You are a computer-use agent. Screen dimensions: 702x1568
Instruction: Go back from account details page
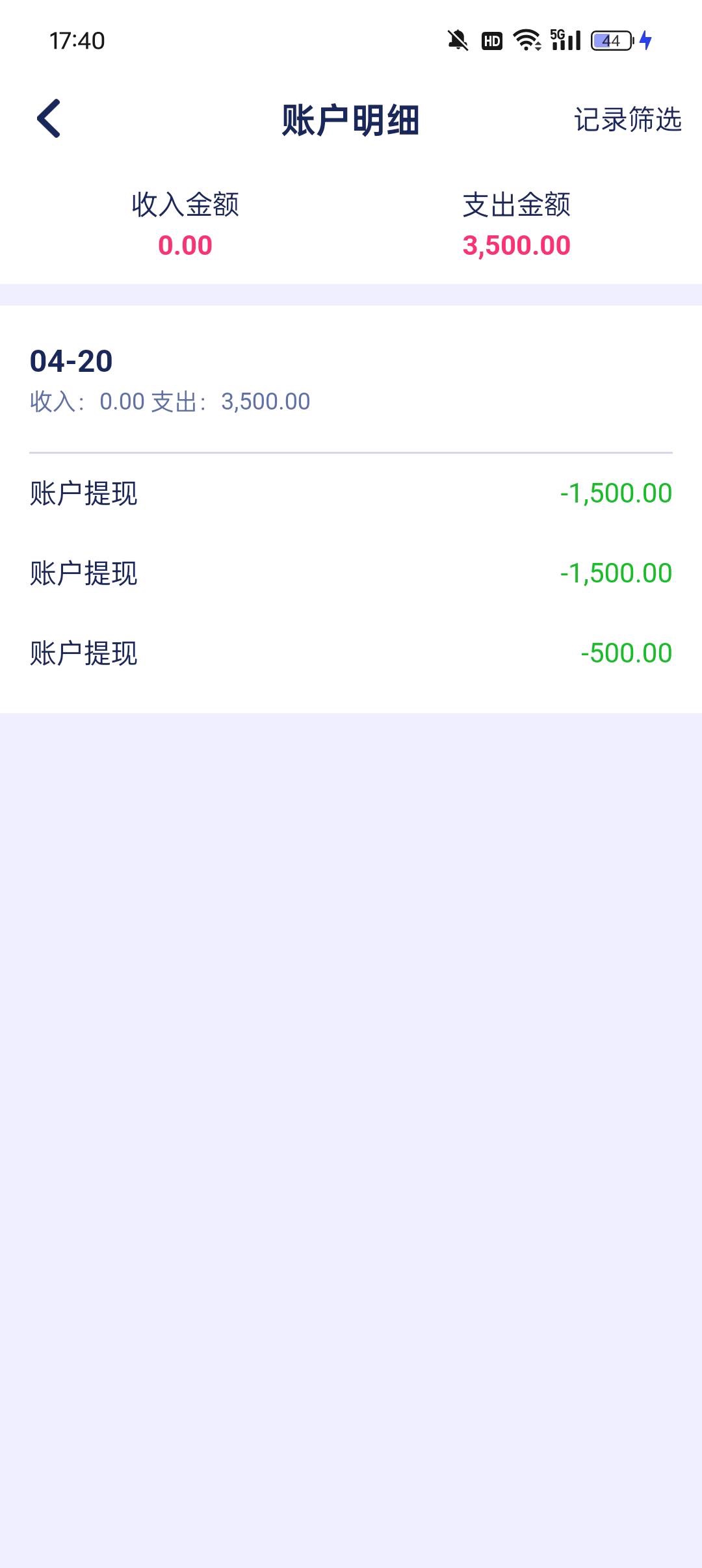coord(49,118)
